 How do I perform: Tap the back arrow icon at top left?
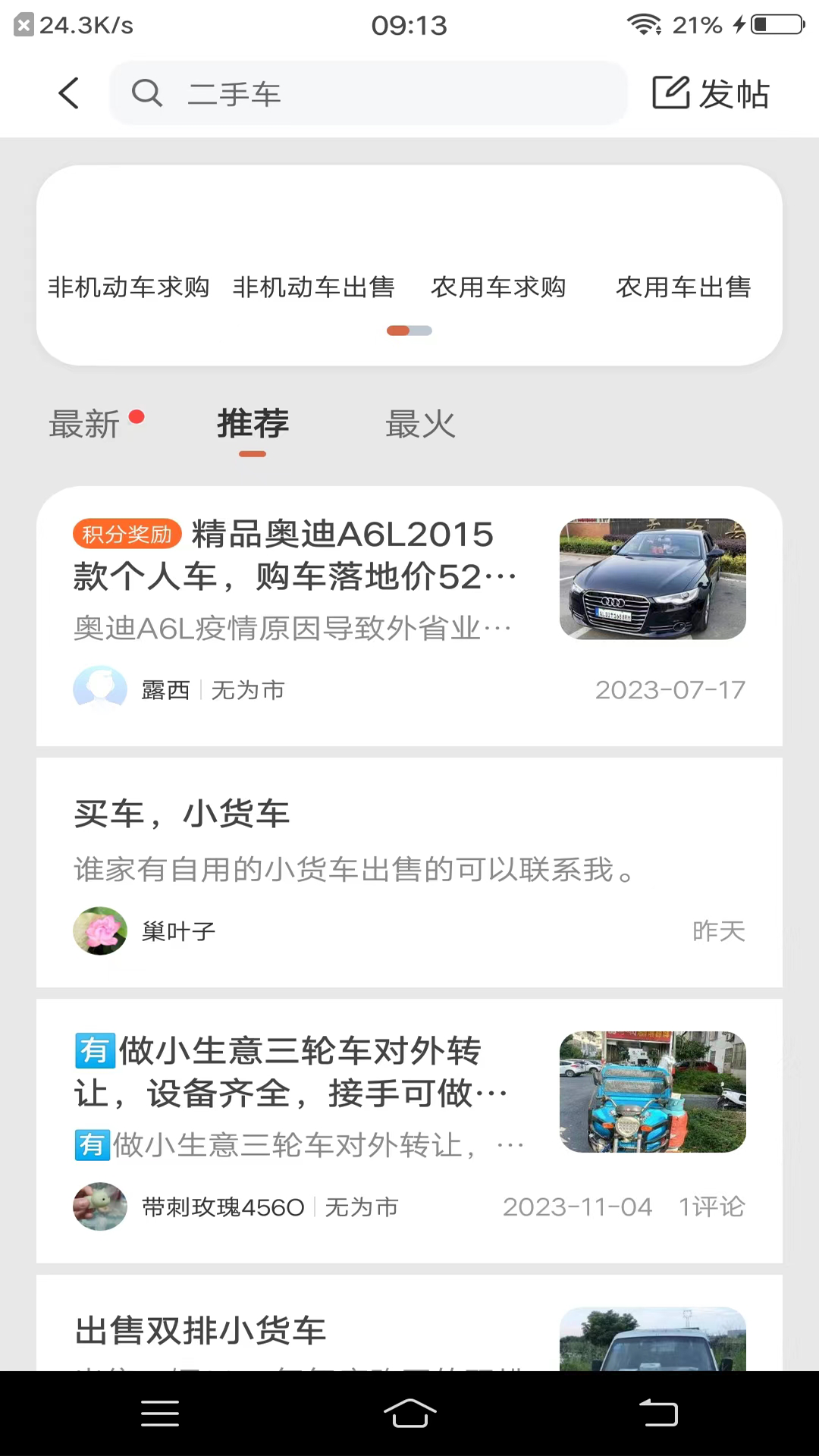(x=68, y=93)
